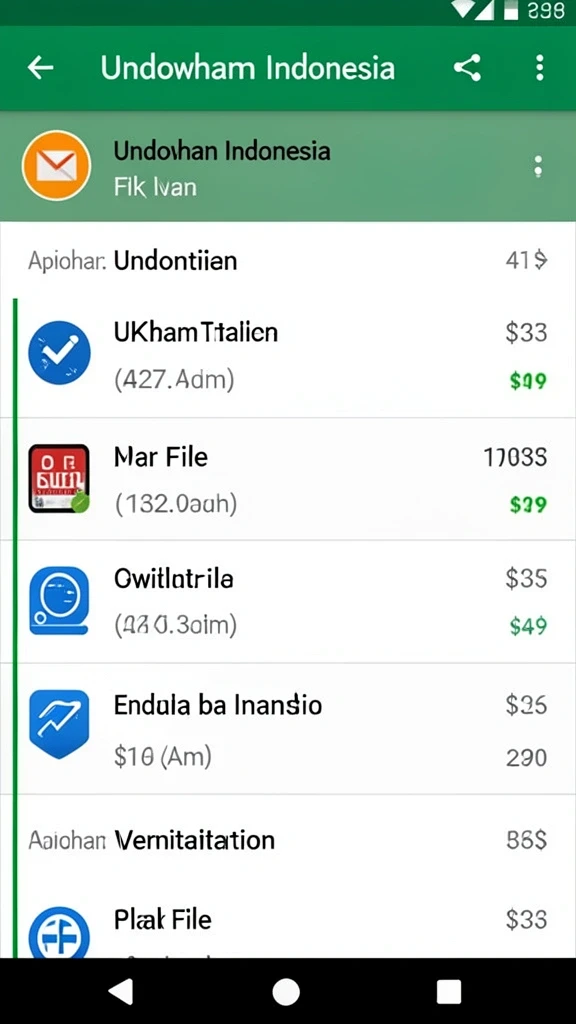Tap the system back button

[x=121, y=991]
